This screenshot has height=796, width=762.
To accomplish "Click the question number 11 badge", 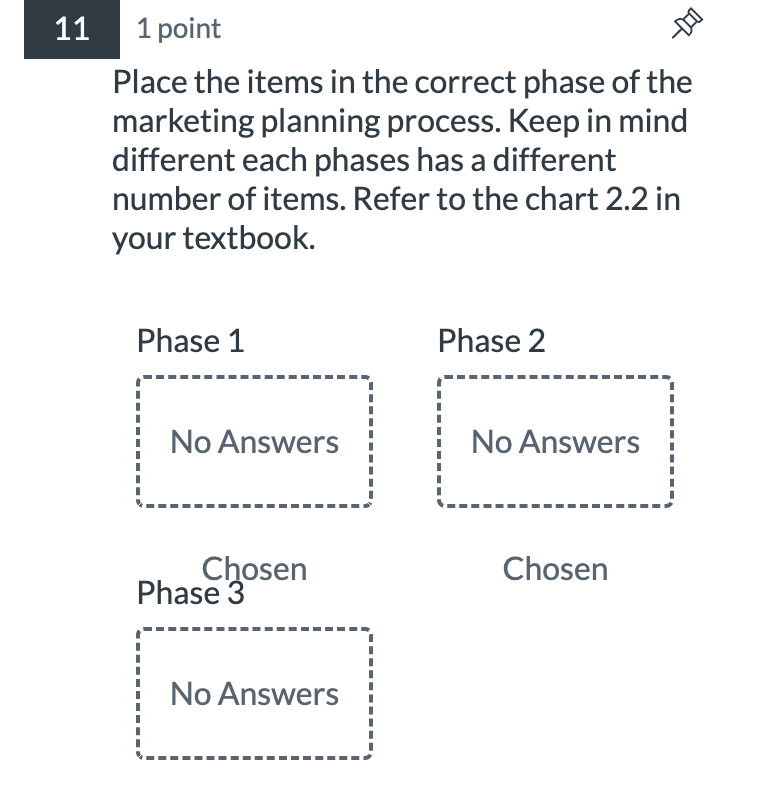I will pos(71,30).
